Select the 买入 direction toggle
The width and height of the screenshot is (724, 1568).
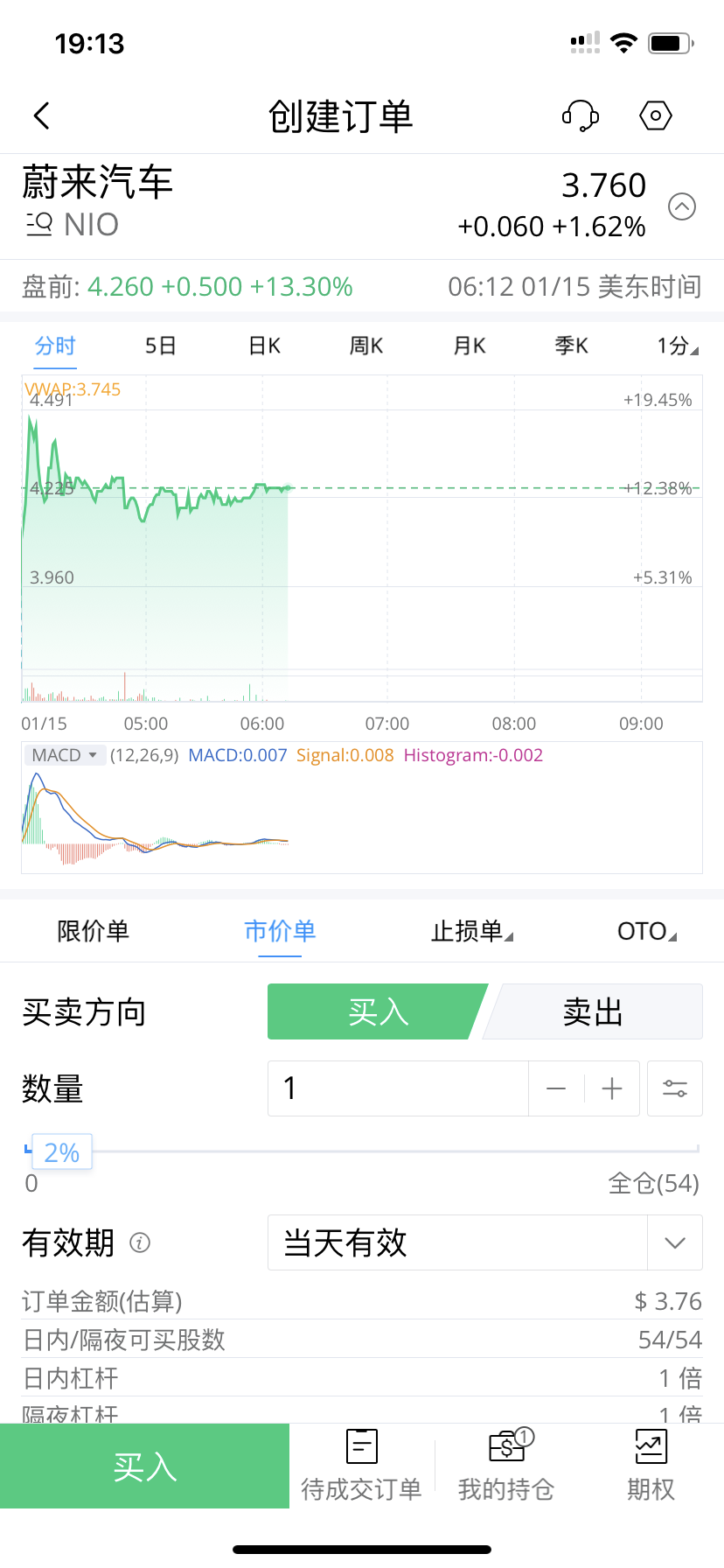click(378, 1011)
